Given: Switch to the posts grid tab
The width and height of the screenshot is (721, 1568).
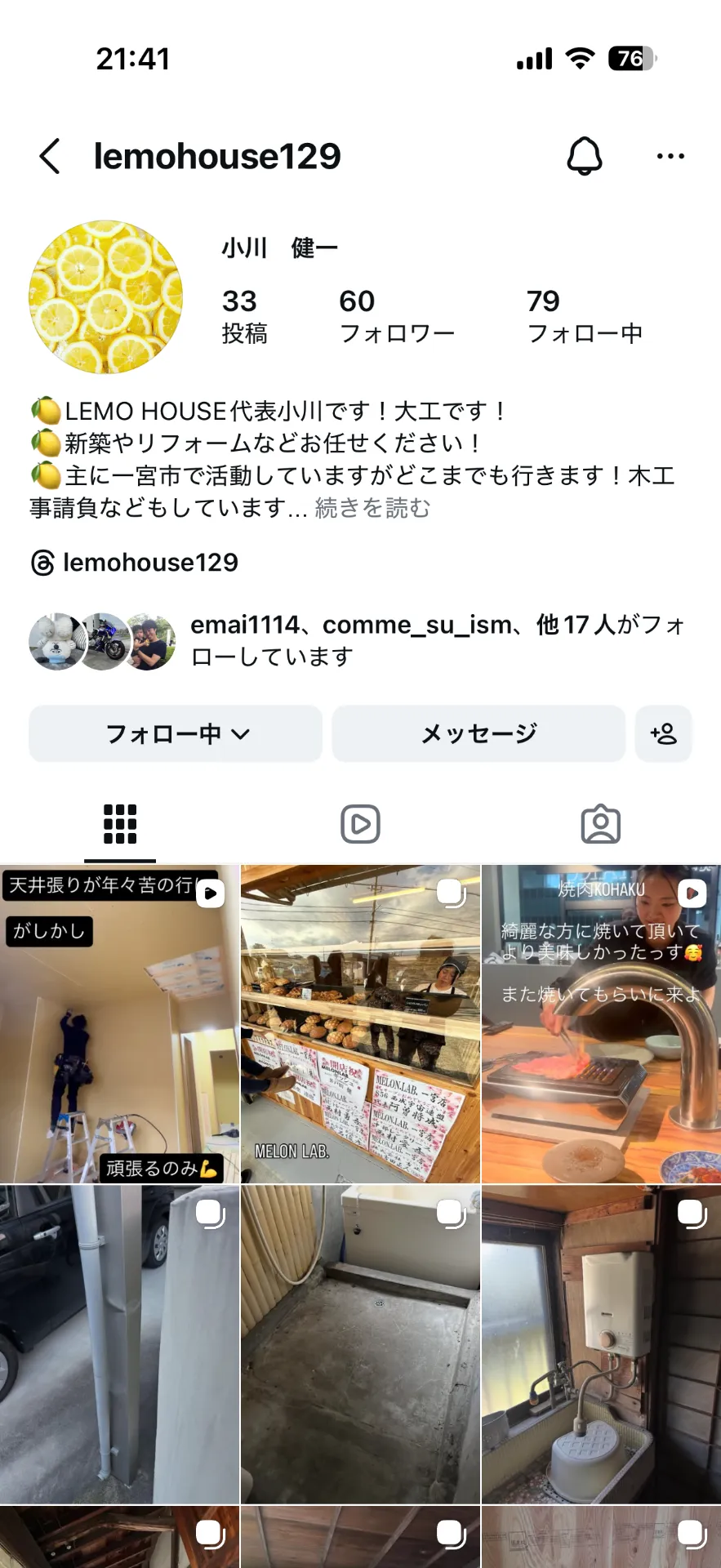Looking at the screenshot, I should click(120, 824).
